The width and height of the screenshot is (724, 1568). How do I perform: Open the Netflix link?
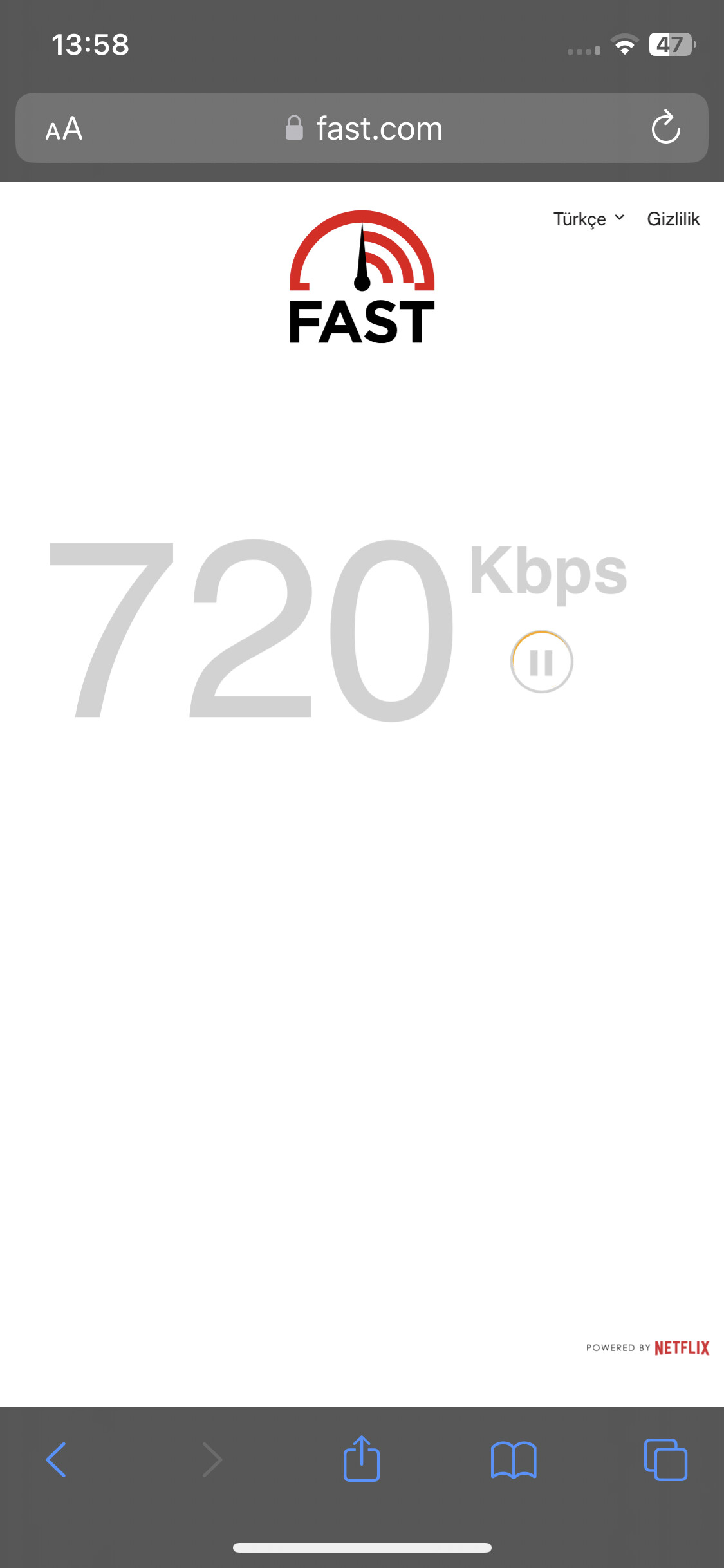(x=682, y=1347)
